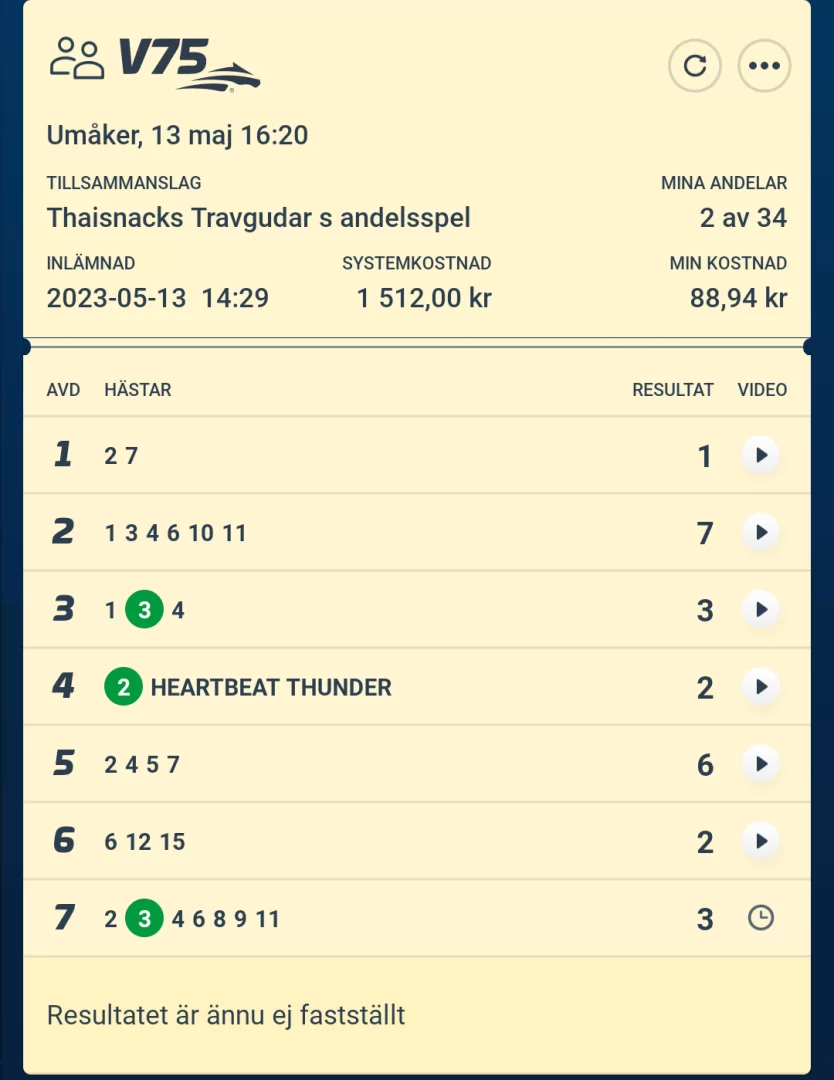
Task: Start the video for race 3
Action: (x=761, y=610)
